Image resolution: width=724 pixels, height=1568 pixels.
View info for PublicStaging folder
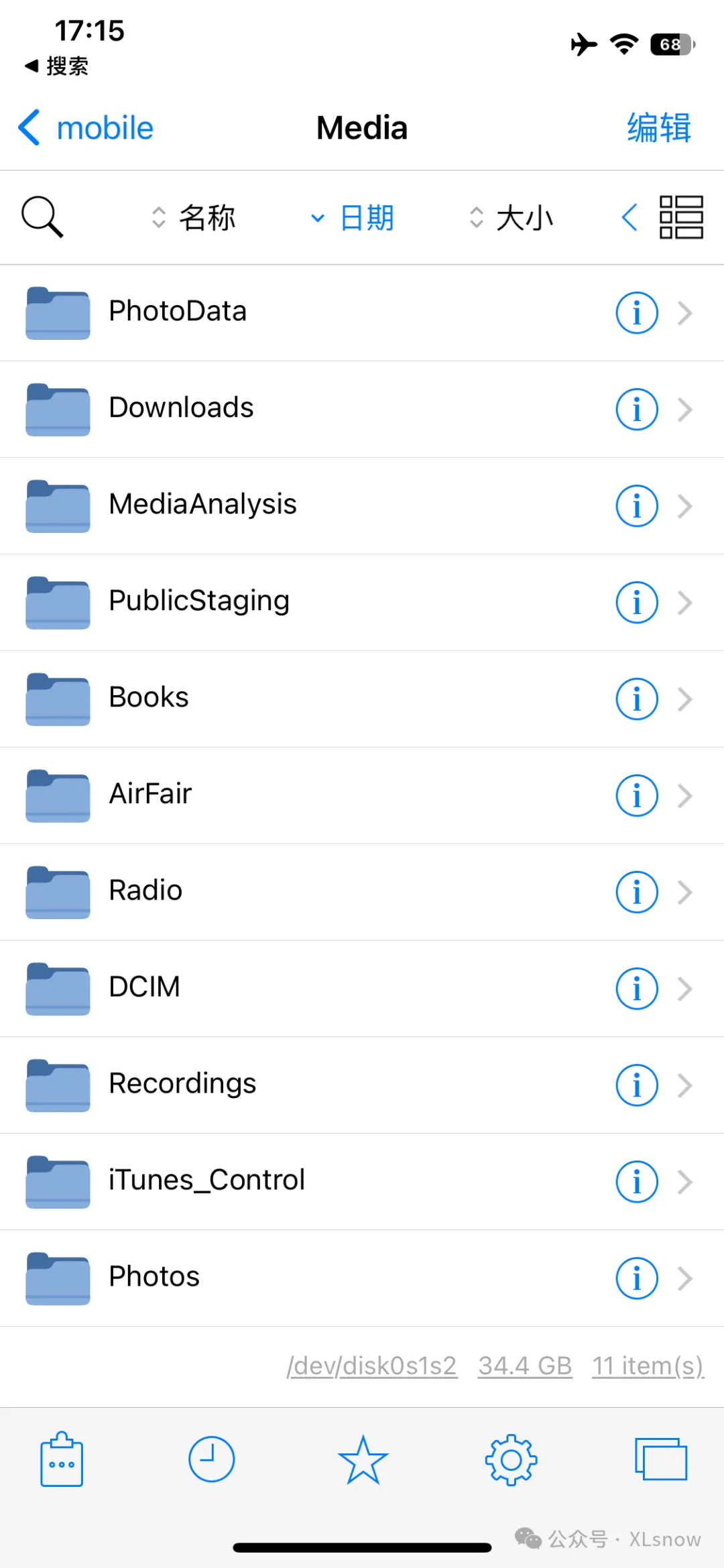tap(636, 602)
